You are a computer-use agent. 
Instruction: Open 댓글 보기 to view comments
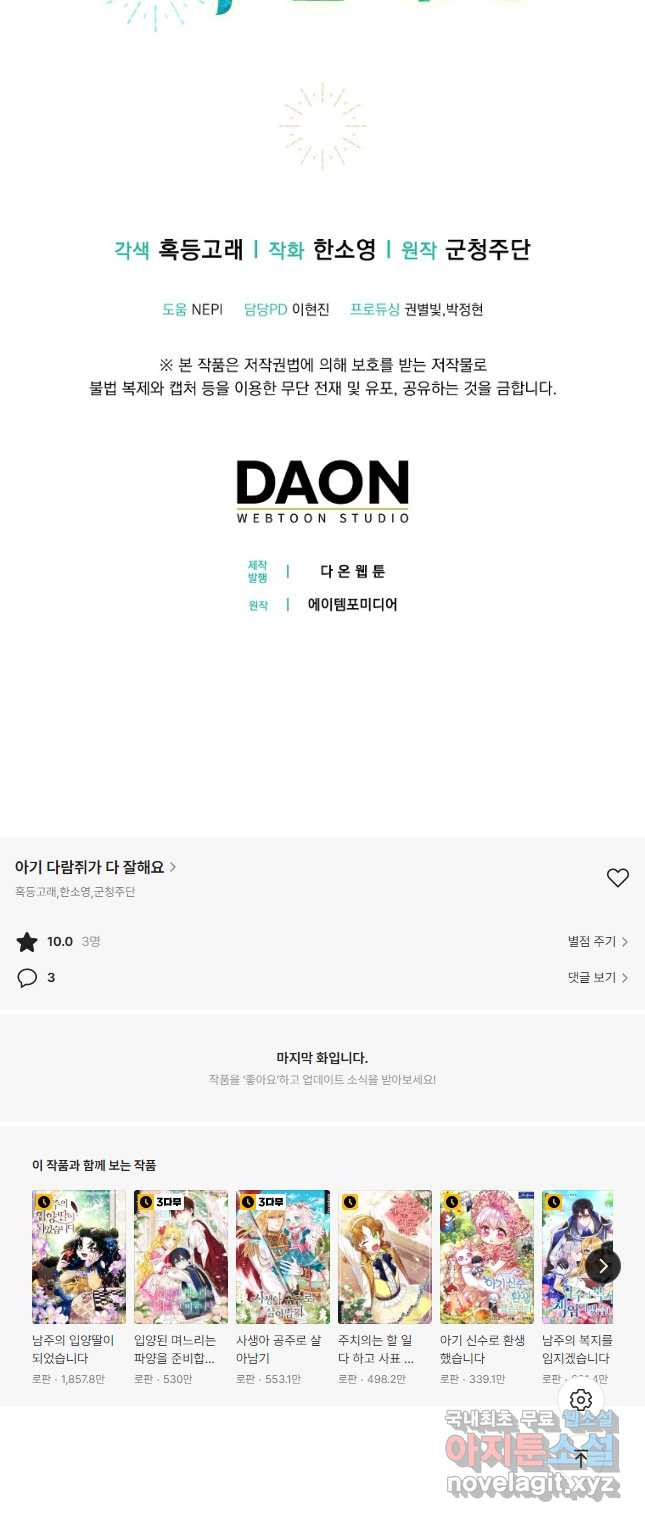click(x=597, y=977)
